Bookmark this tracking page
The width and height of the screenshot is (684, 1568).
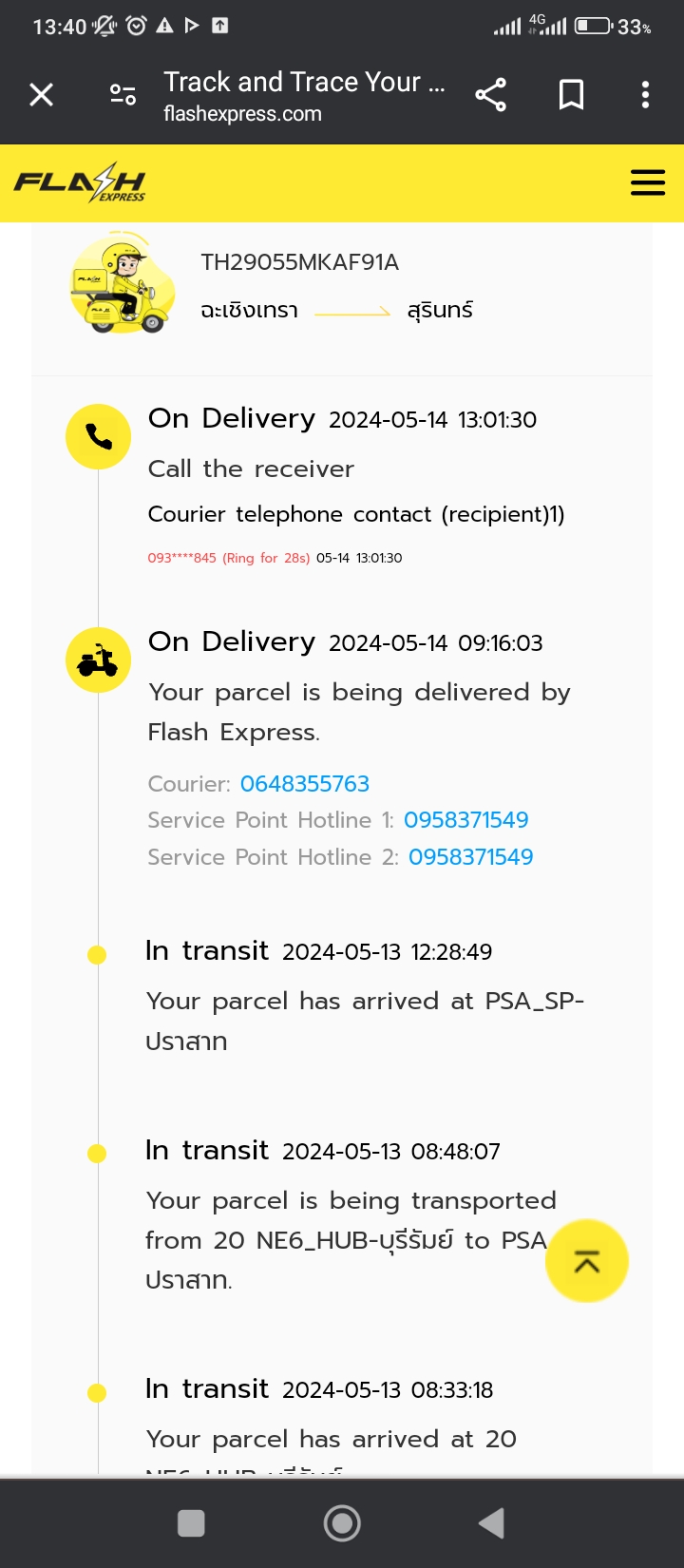pos(571,95)
